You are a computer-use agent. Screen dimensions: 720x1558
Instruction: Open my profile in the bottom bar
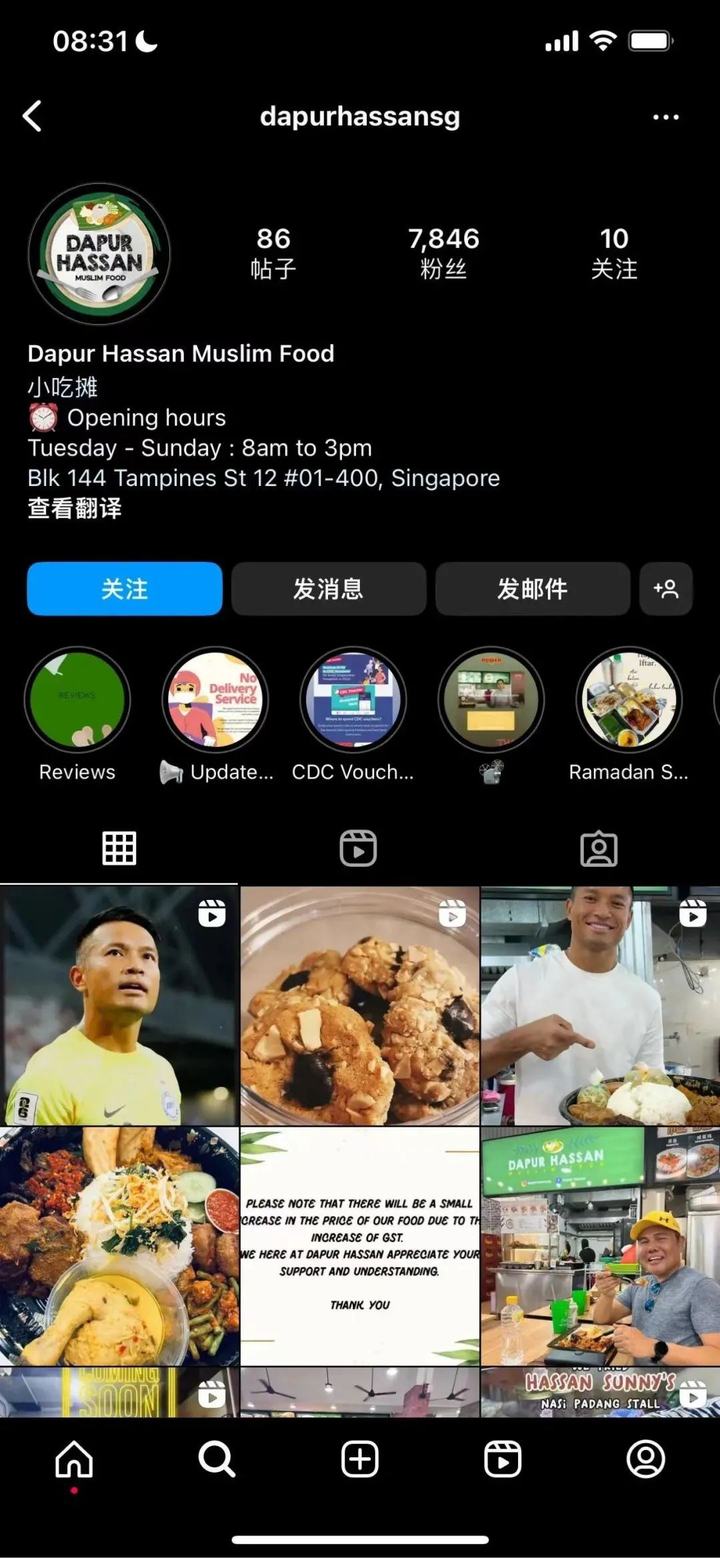[x=646, y=1460]
